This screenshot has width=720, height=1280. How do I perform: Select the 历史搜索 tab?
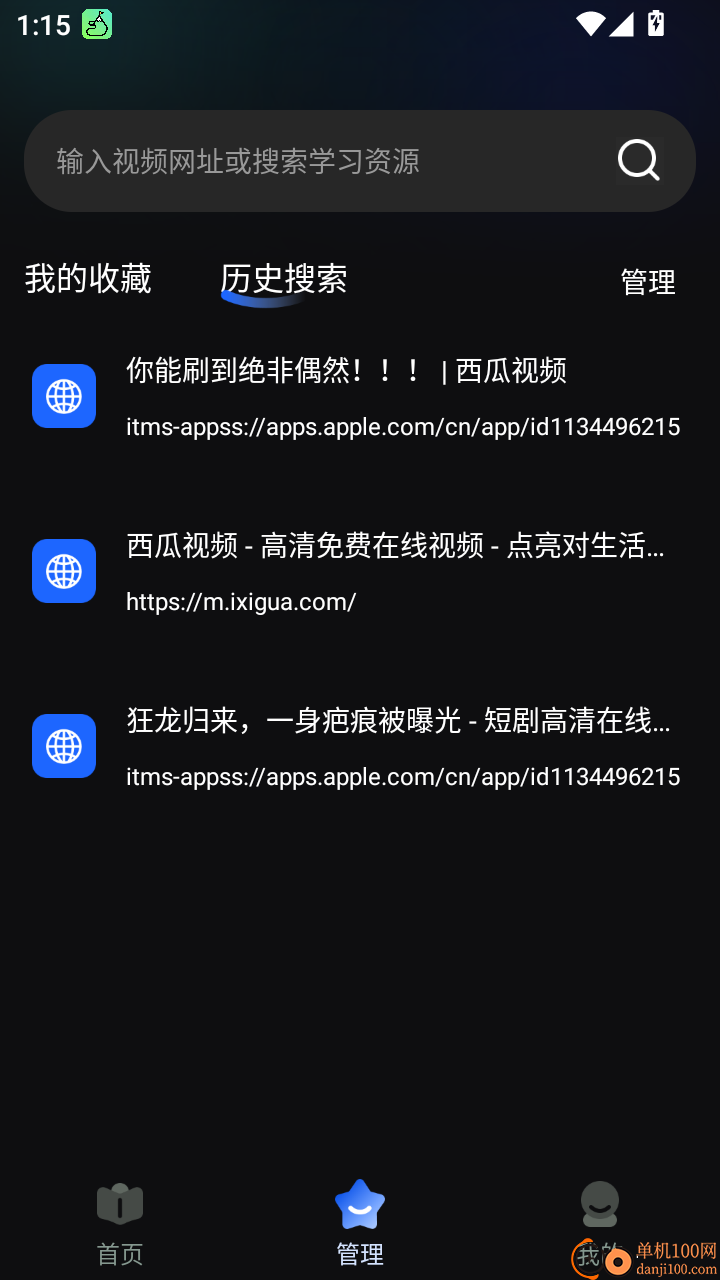click(285, 280)
